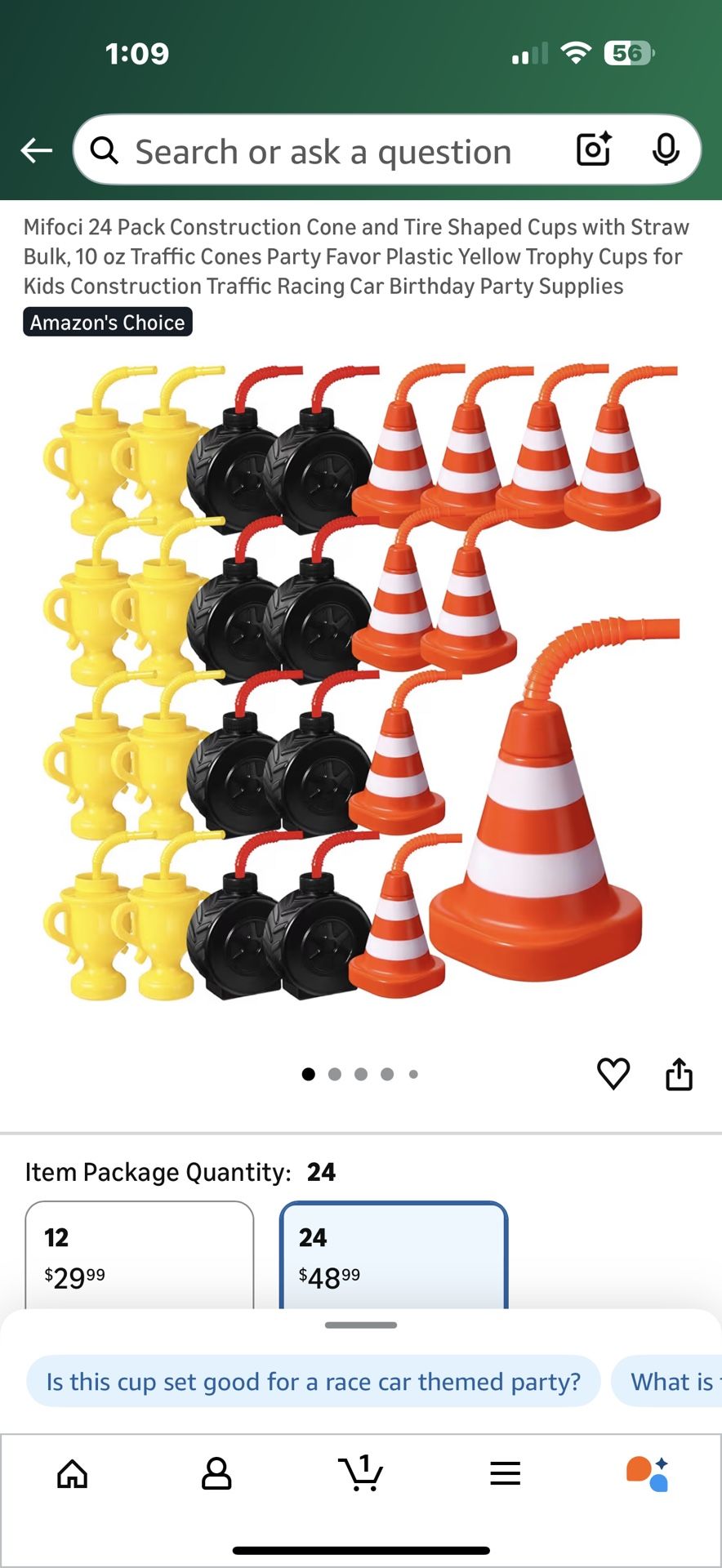Go to the Home tab icon
Viewport: 722px width, 1568px height.
(73, 1474)
